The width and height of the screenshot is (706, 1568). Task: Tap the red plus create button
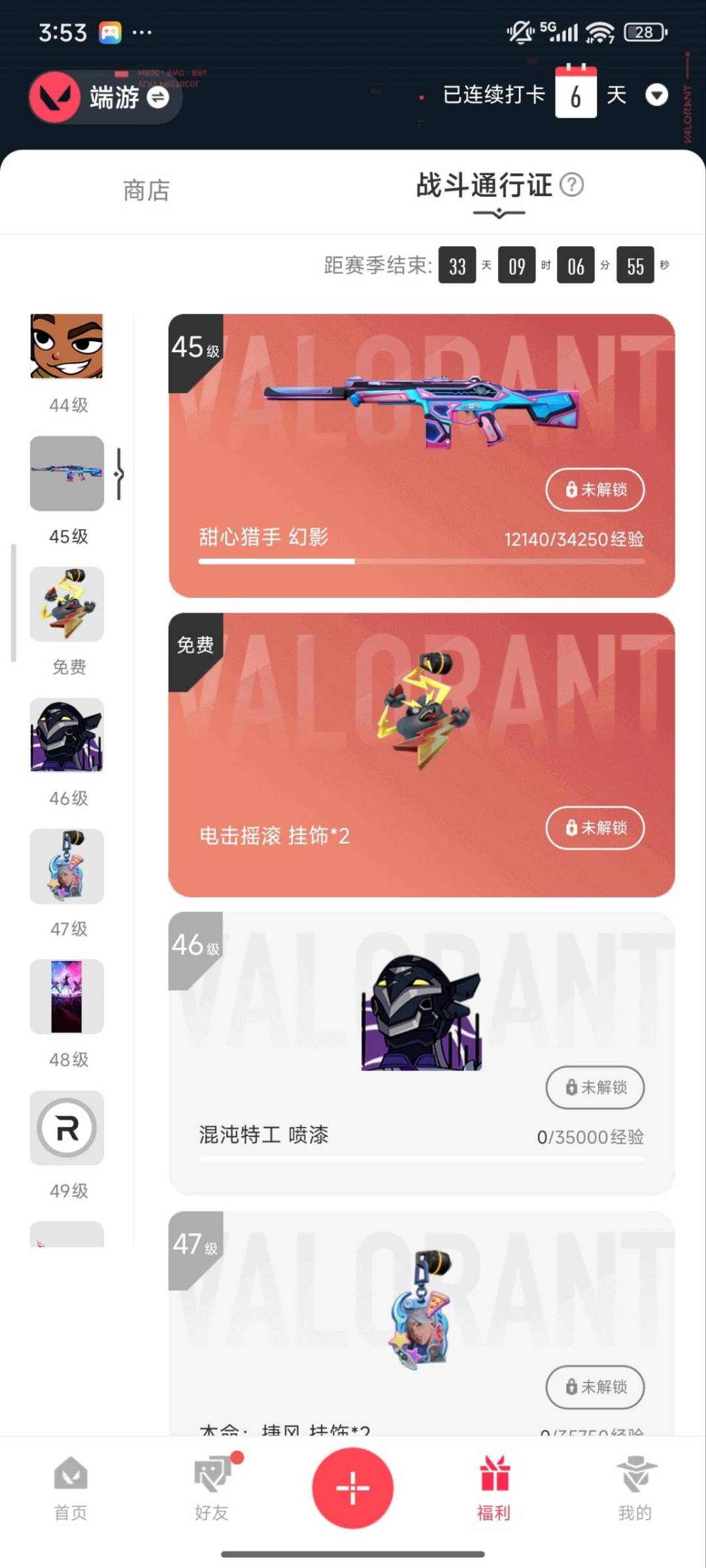(352, 1488)
